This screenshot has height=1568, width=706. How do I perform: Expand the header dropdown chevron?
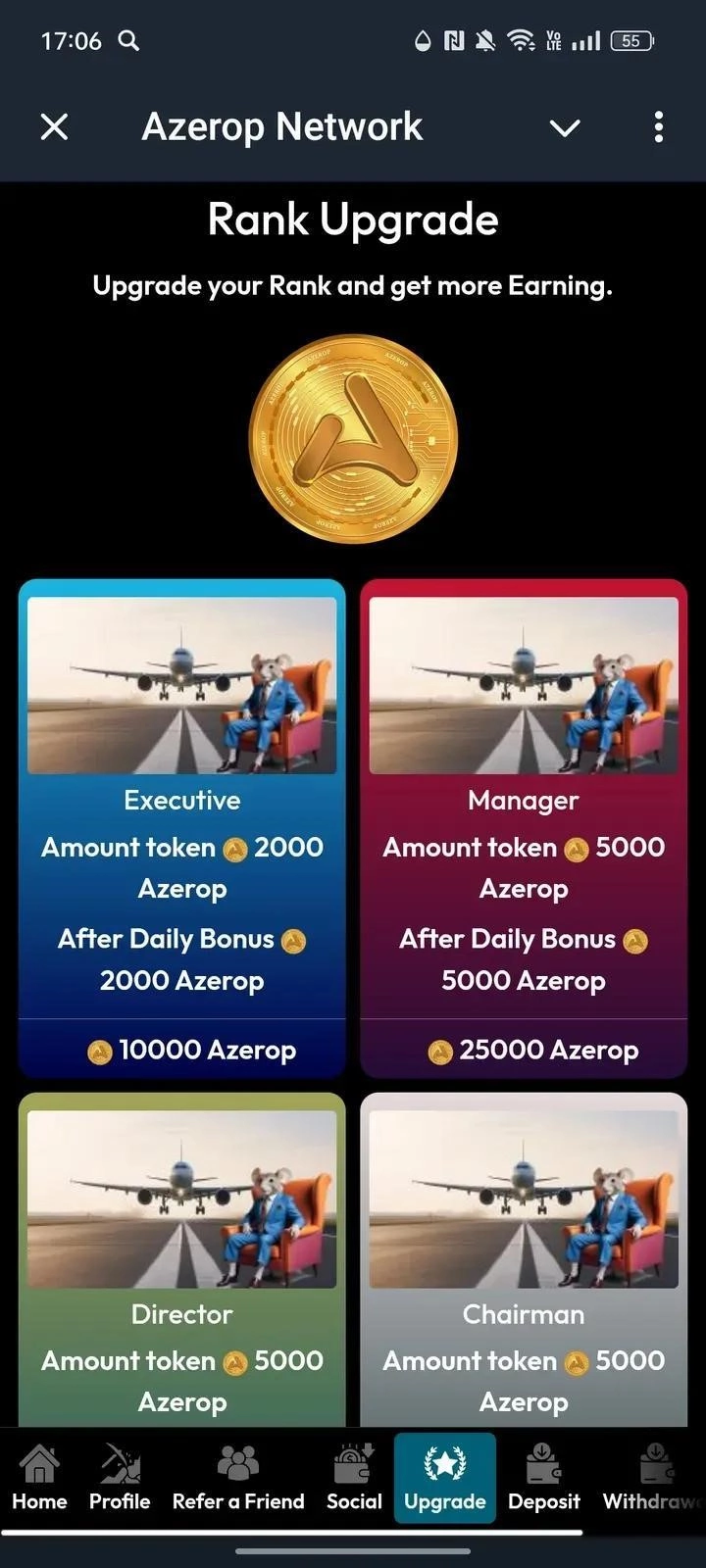point(565,127)
